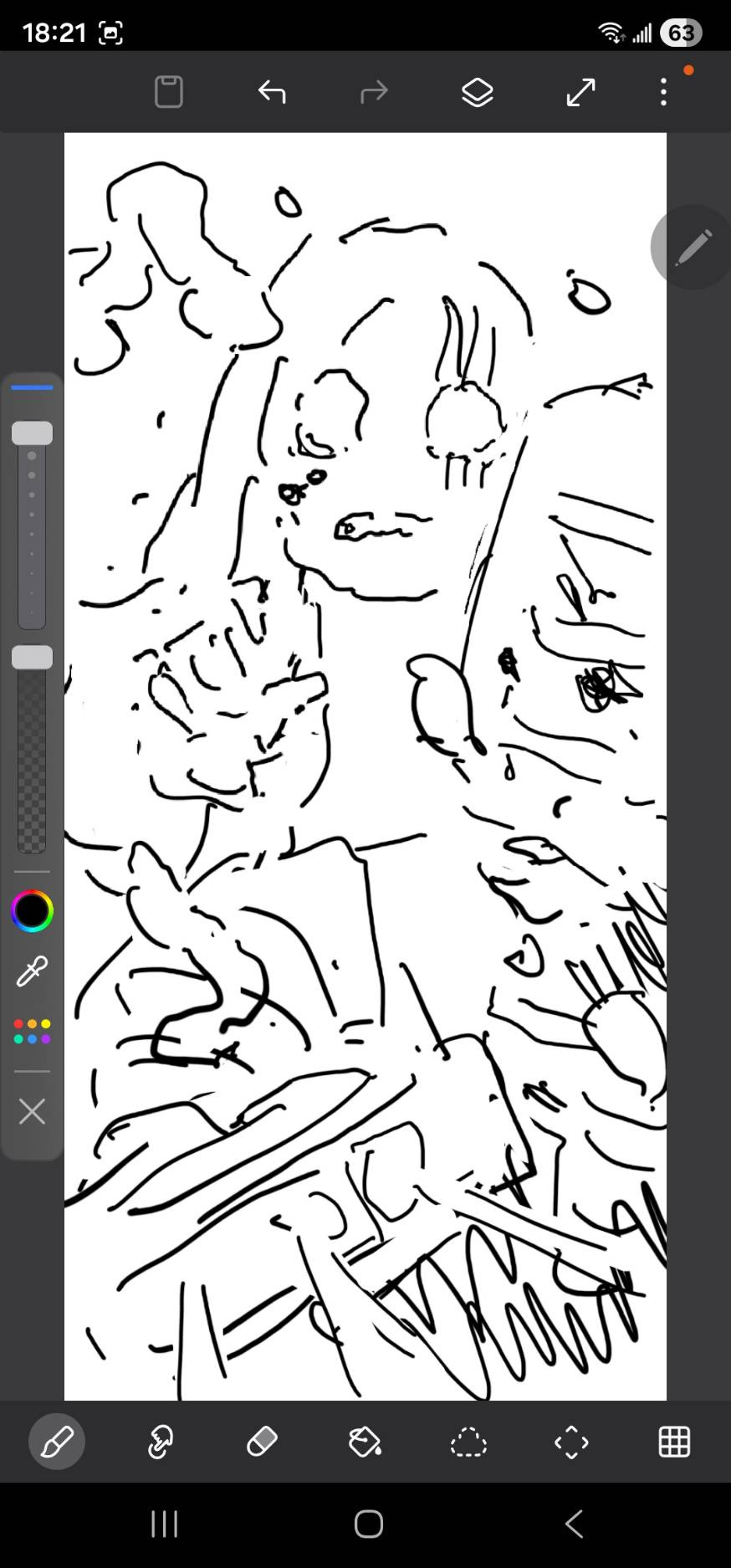731x1568 pixels.
Task: Select the lasso selection tool
Action: coord(468,1442)
